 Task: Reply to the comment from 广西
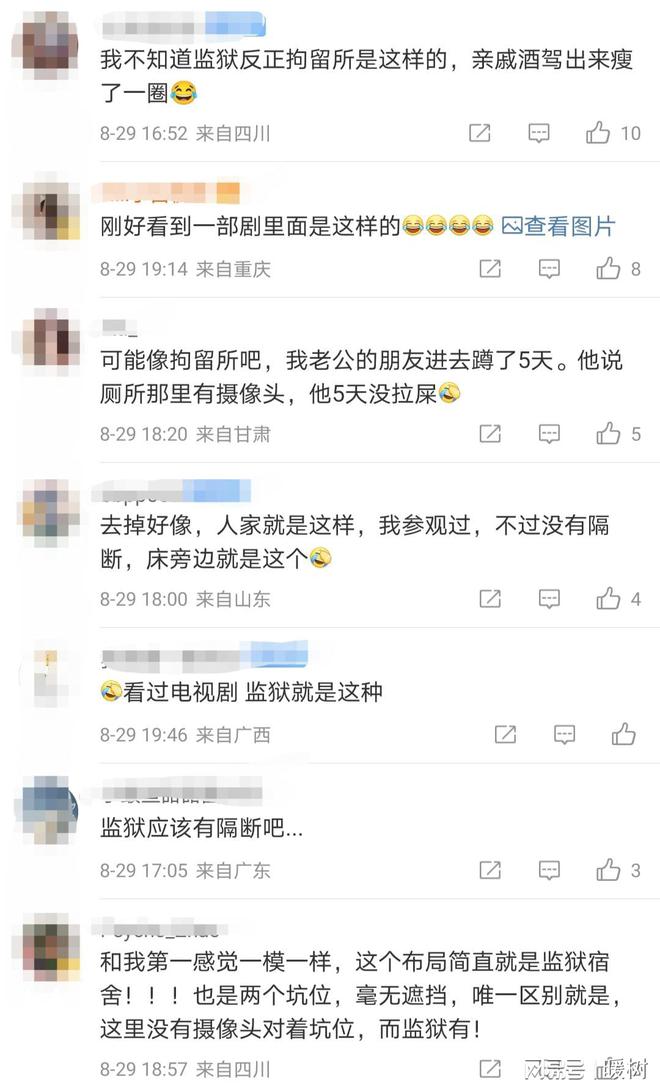coord(565,734)
